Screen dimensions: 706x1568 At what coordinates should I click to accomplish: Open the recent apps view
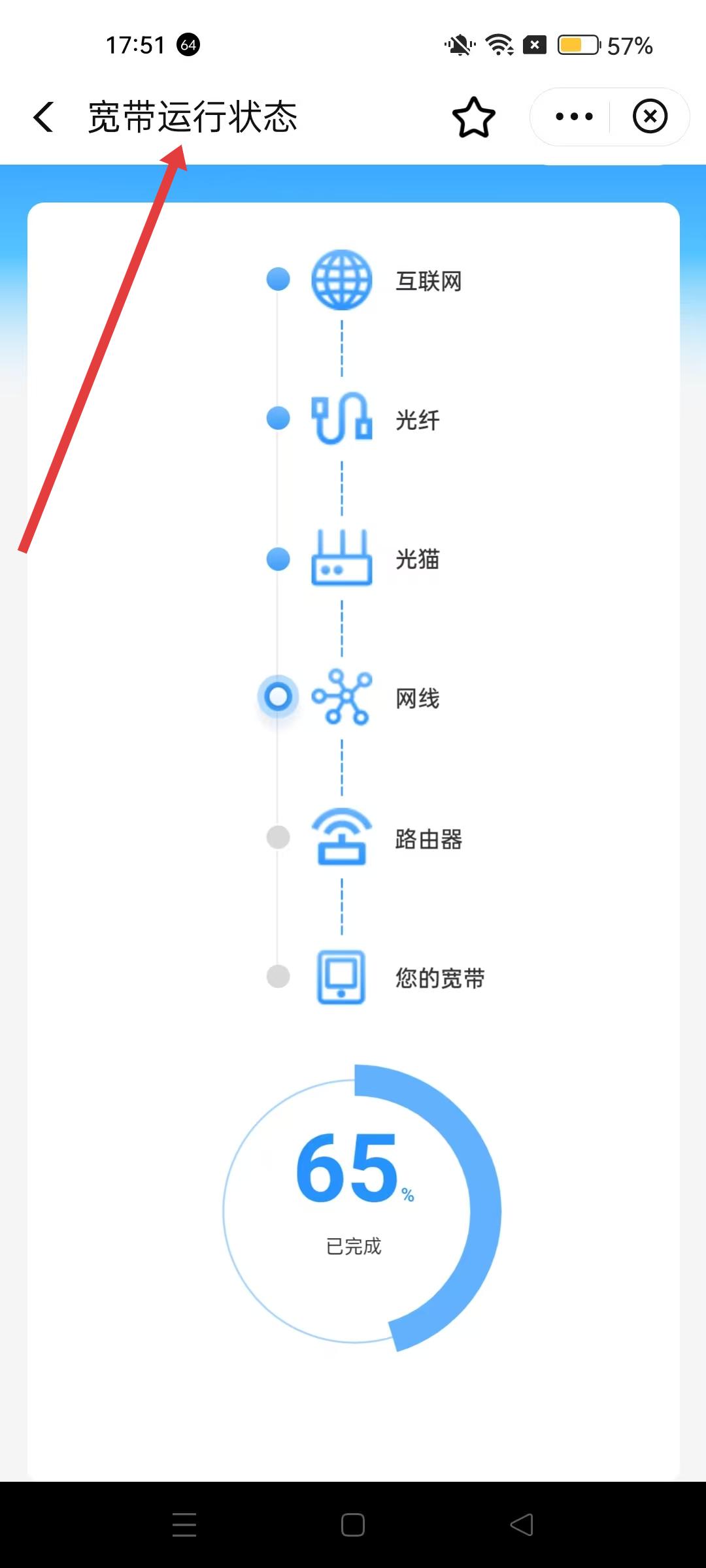[184, 1525]
